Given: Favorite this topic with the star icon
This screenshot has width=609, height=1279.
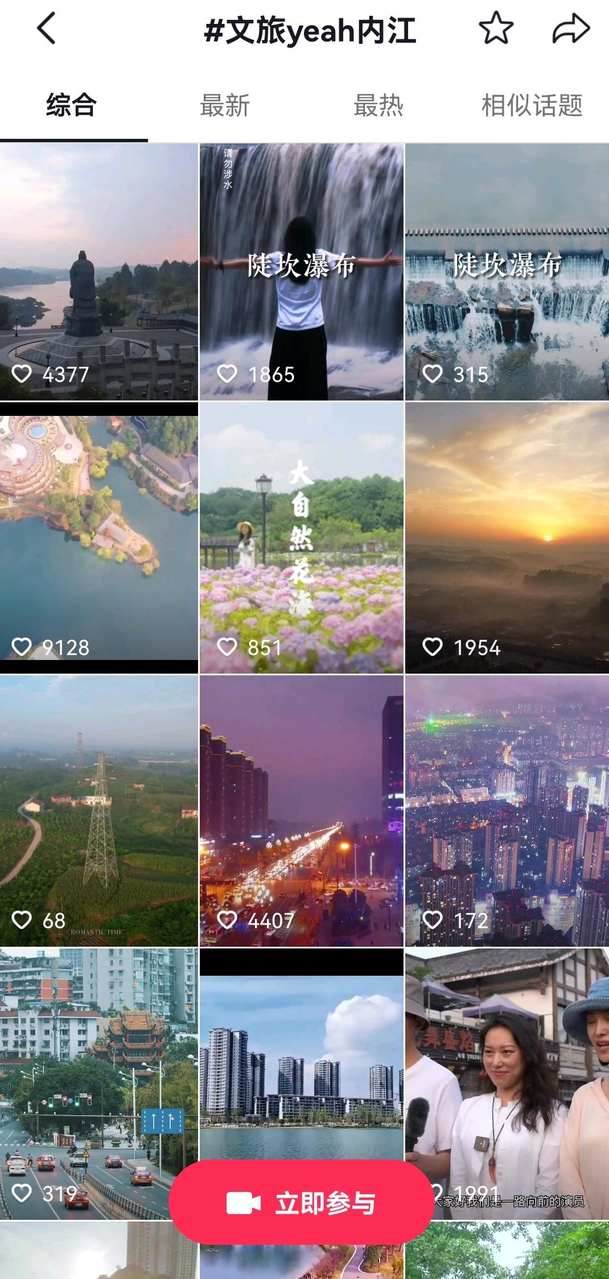Looking at the screenshot, I should [496, 29].
